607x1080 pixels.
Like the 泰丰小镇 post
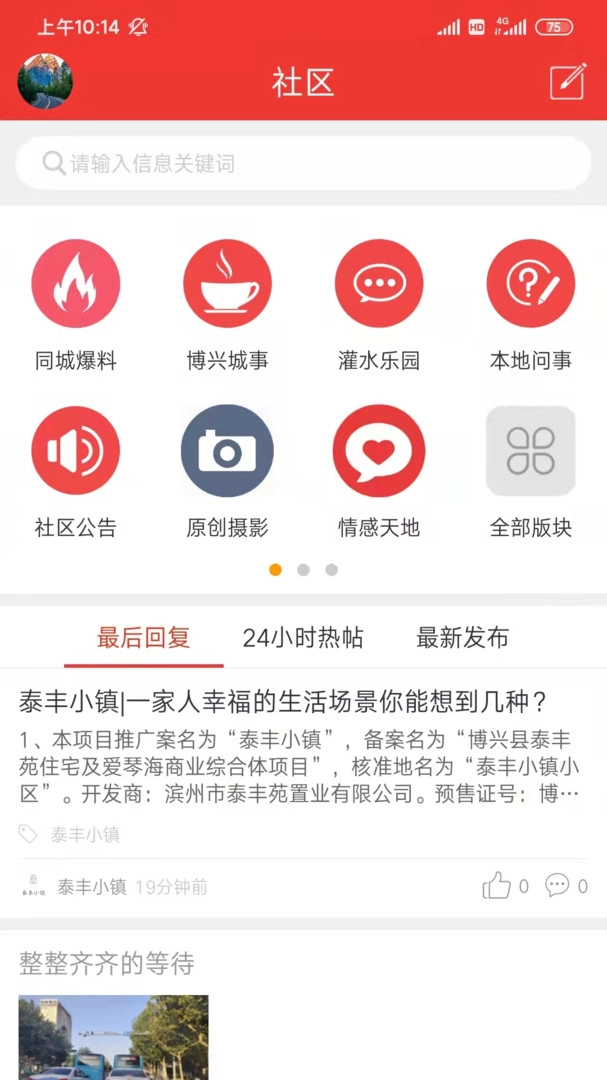(x=497, y=885)
